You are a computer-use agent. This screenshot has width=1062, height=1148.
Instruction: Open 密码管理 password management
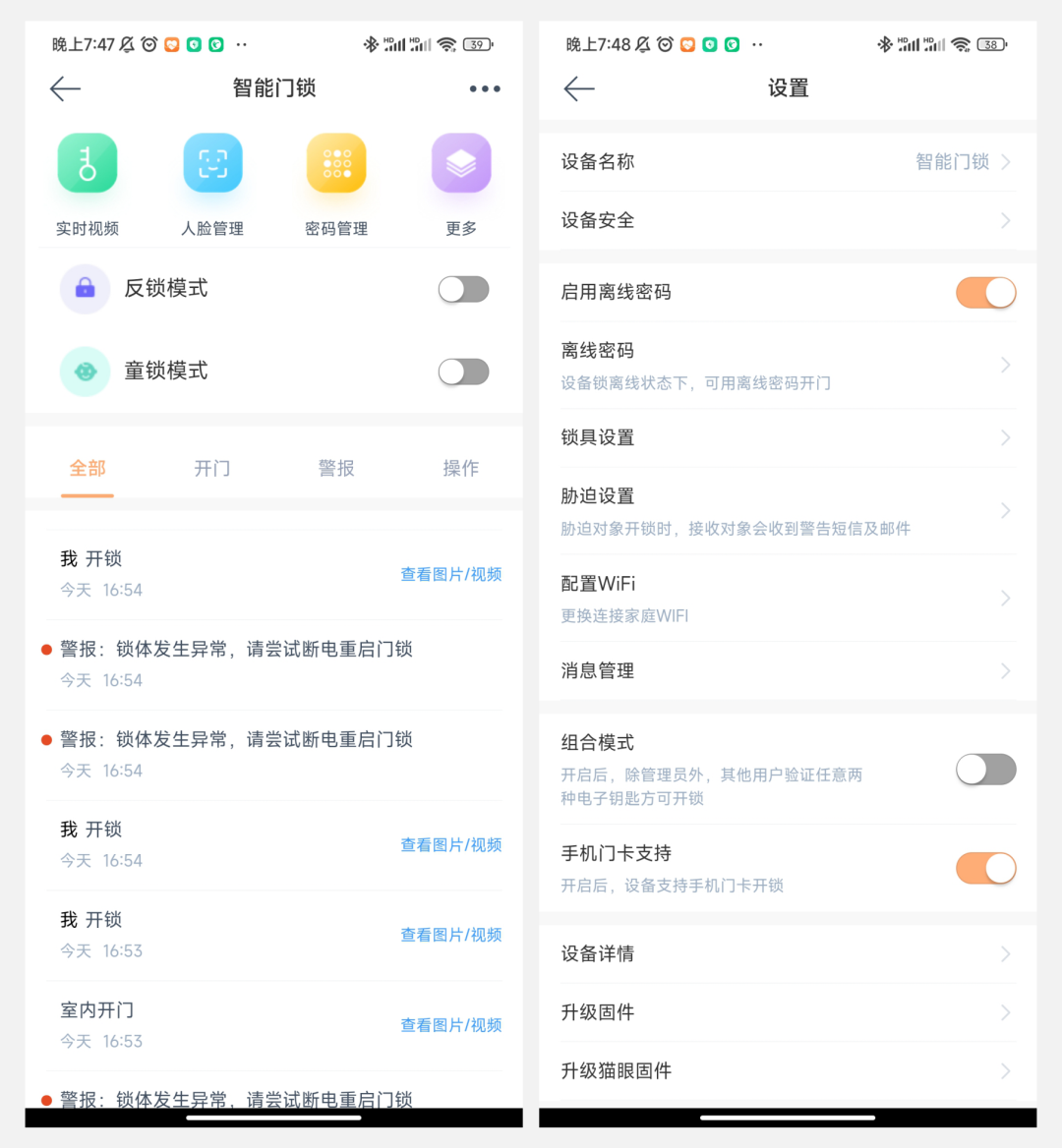[x=336, y=164]
